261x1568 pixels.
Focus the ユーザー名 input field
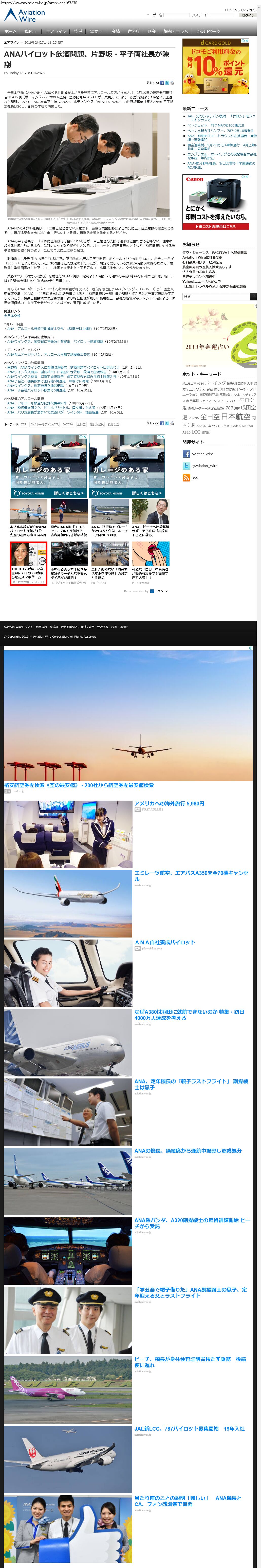176,15
